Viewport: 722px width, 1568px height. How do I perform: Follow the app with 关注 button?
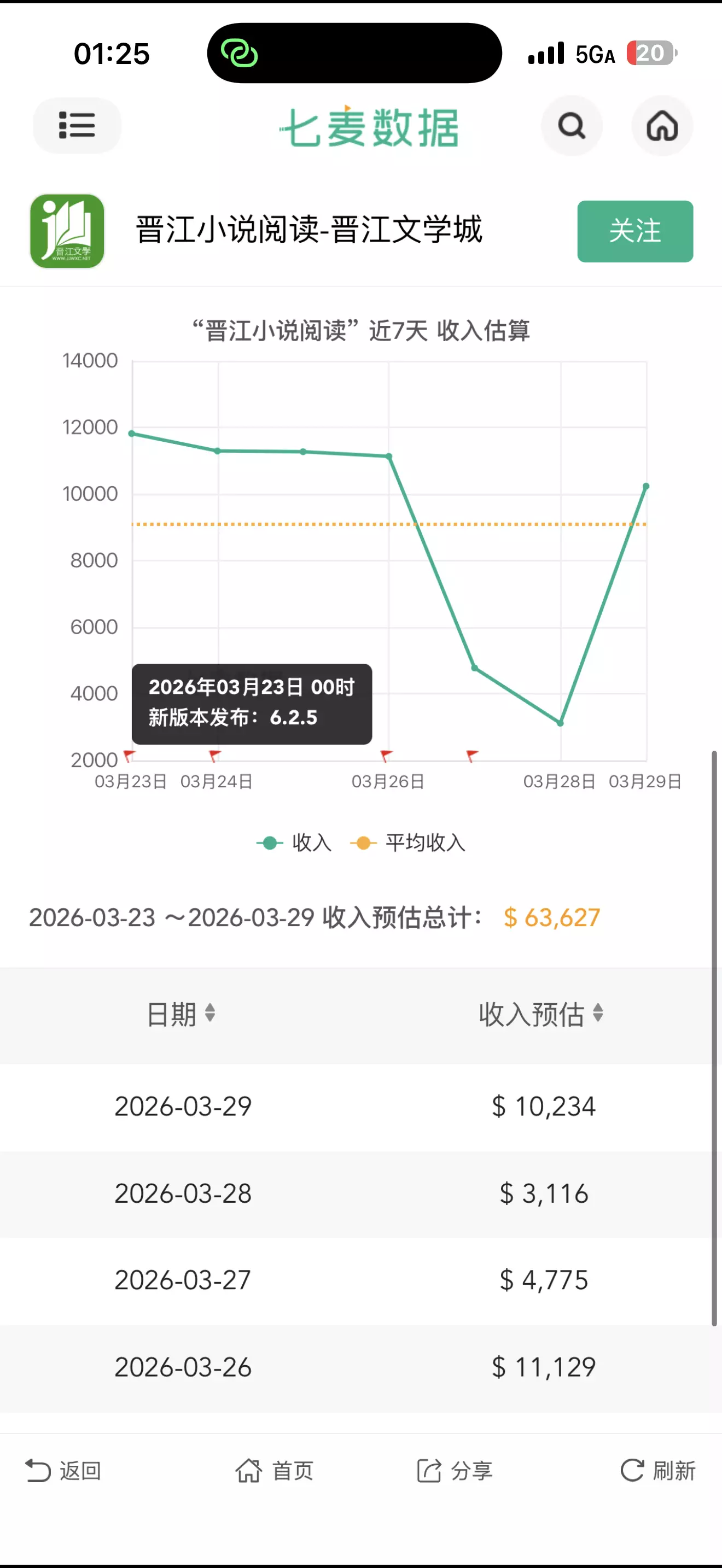tap(635, 231)
